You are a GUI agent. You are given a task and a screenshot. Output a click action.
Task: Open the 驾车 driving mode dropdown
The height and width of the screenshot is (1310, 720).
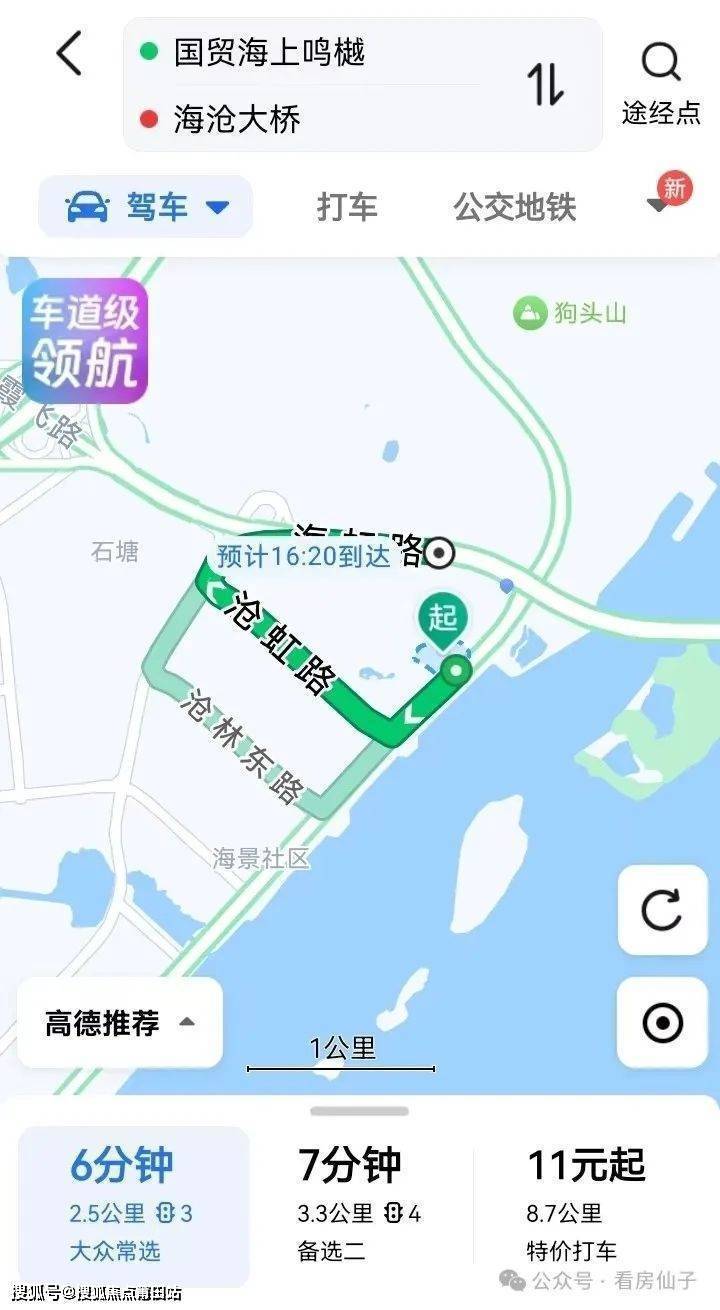(x=146, y=207)
